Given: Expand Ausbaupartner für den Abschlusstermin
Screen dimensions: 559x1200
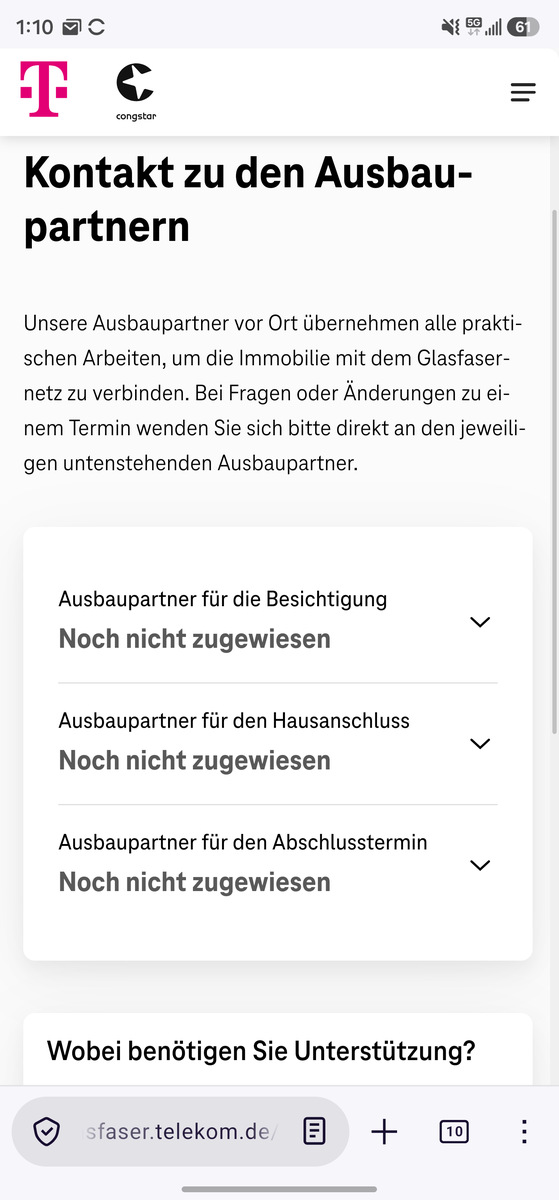Looking at the screenshot, I should [278, 865].
